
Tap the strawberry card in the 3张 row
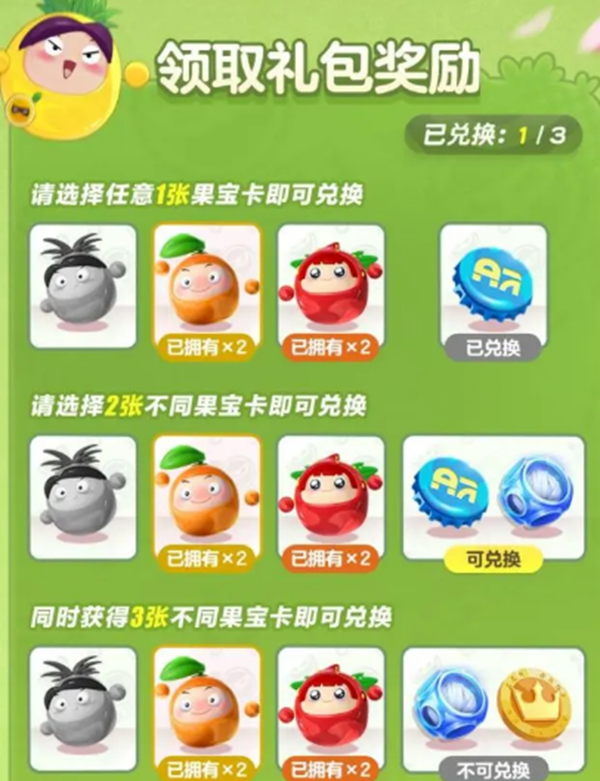[x=331, y=705]
